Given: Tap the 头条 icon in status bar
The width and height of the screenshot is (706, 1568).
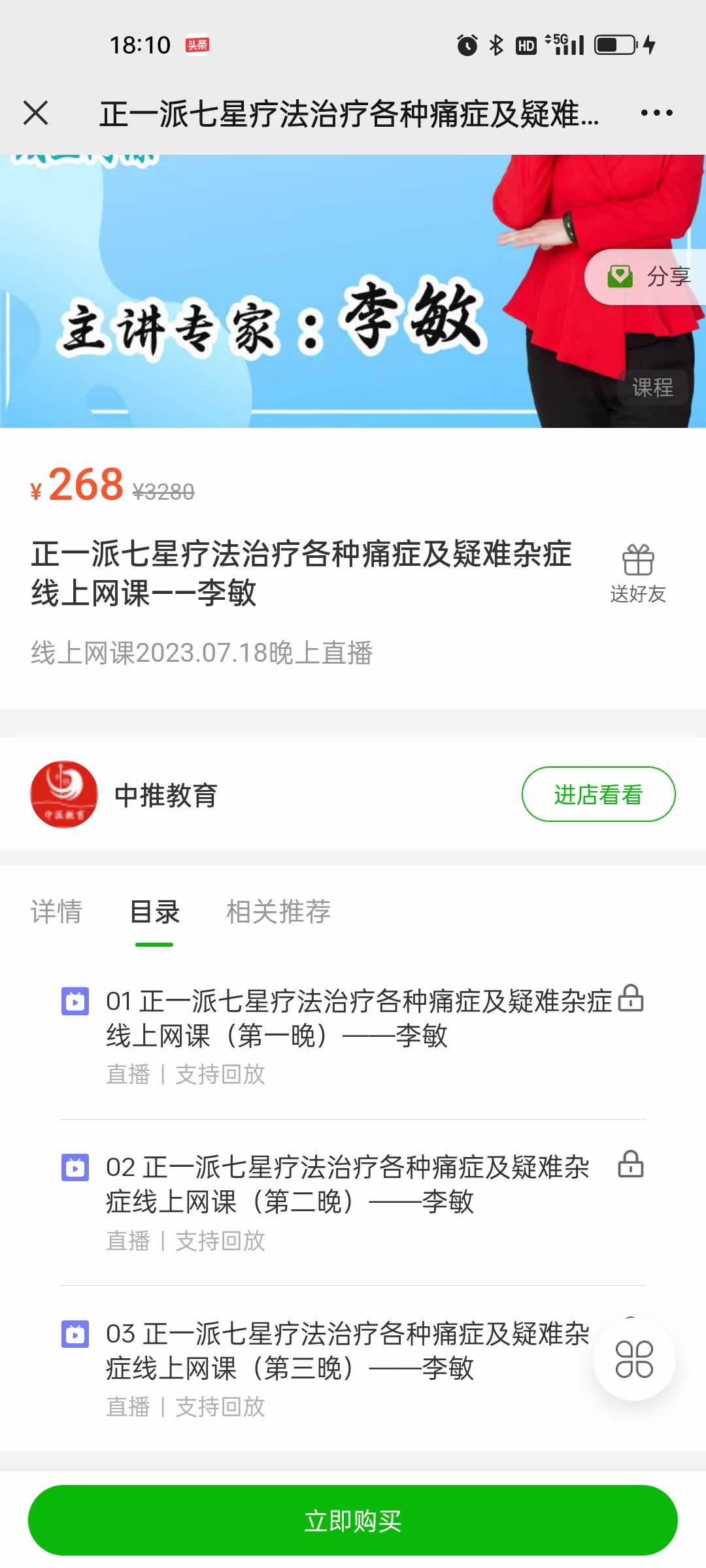Looking at the screenshot, I should [197, 46].
